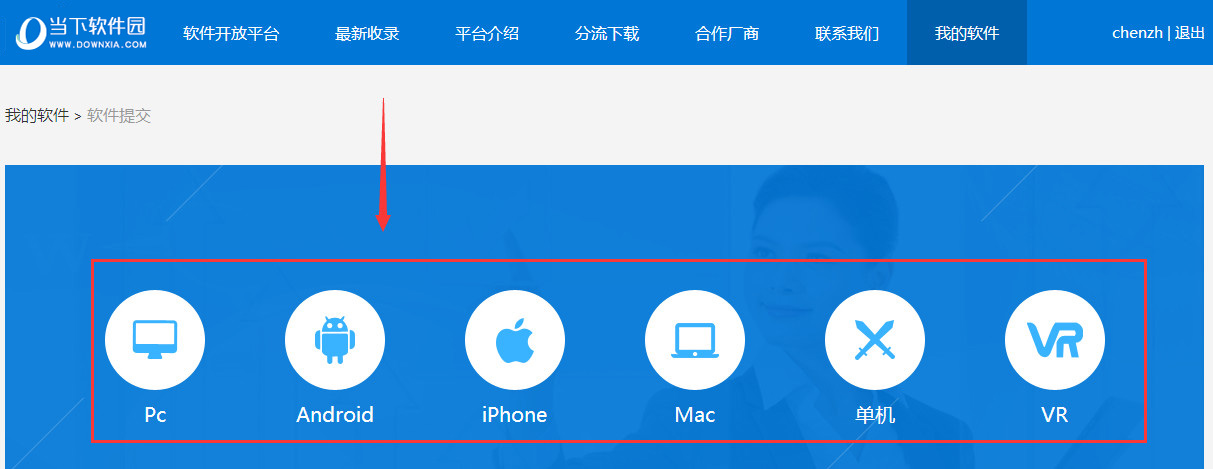Open the VR category

(x=1055, y=340)
